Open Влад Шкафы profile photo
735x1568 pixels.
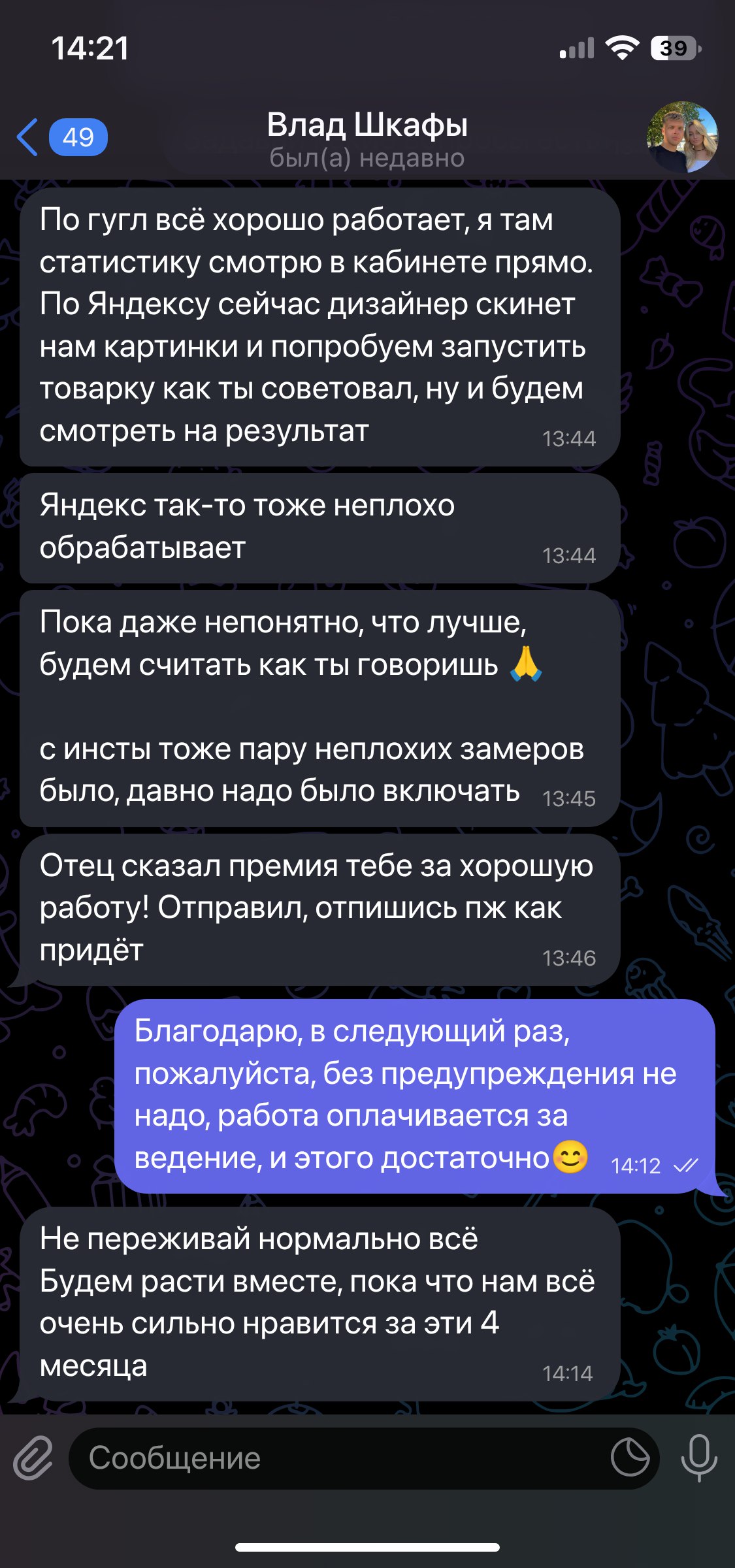point(682,137)
